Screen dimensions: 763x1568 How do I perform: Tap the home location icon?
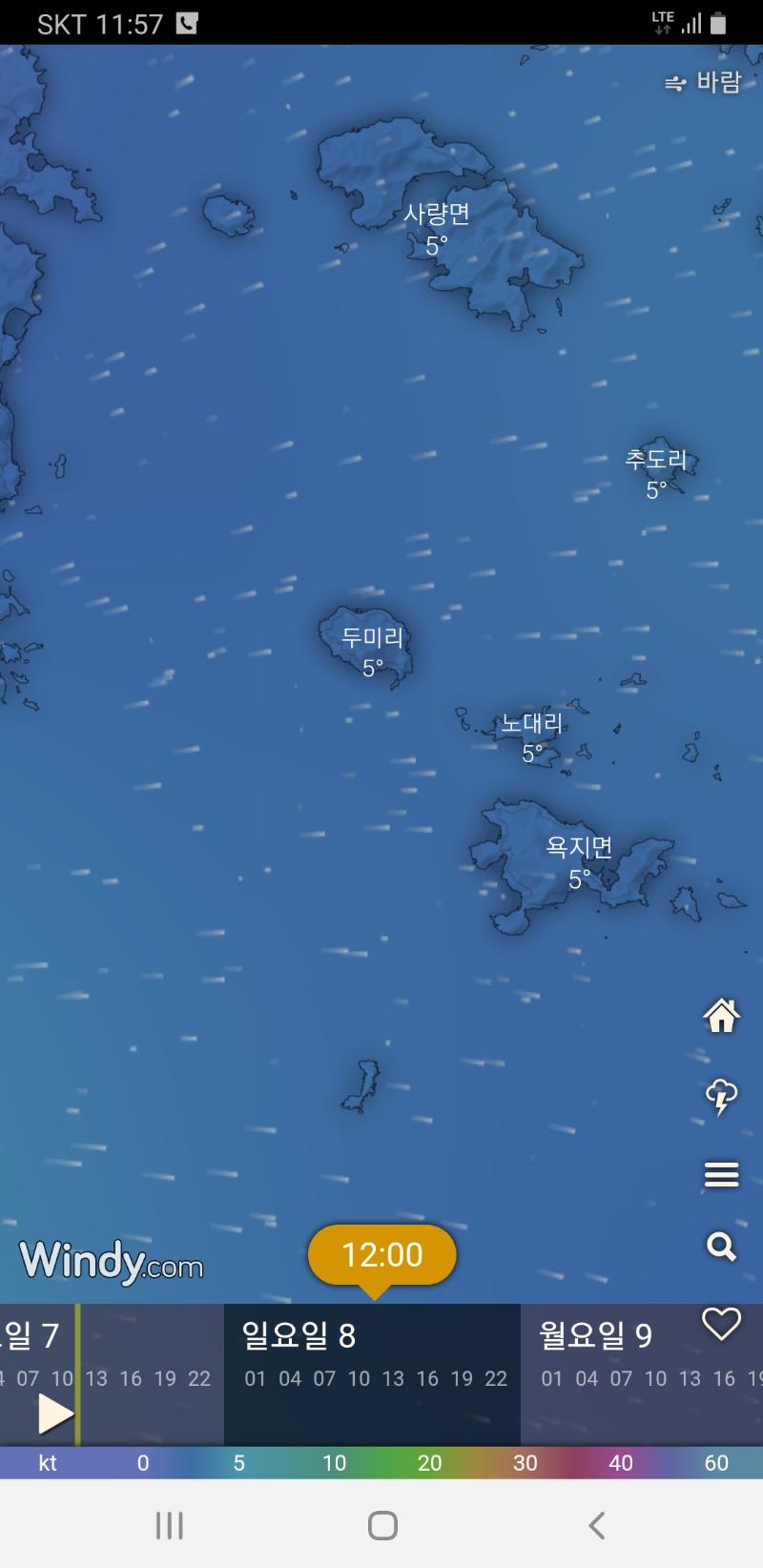click(x=721, y=1015)
